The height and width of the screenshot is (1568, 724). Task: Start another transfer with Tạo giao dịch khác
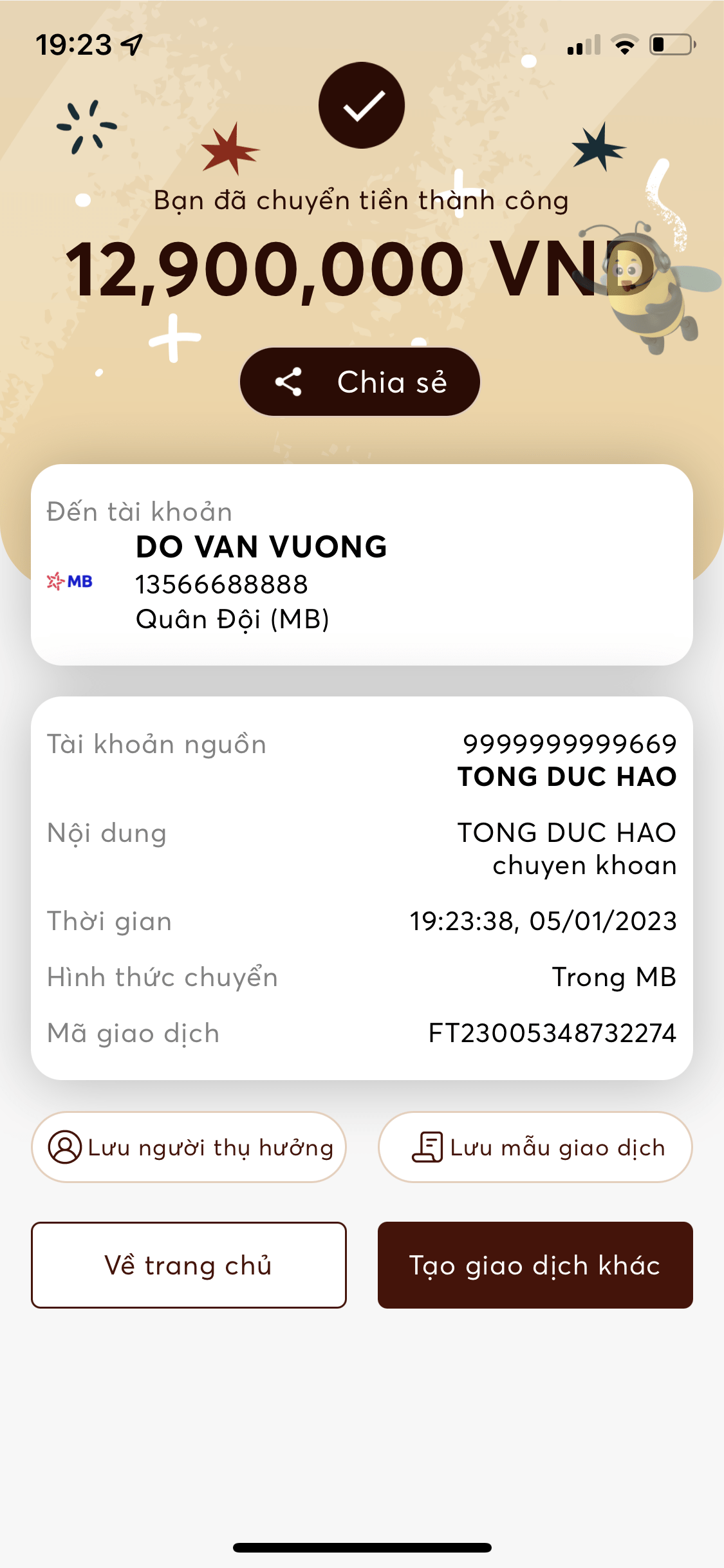point(535,1265)
